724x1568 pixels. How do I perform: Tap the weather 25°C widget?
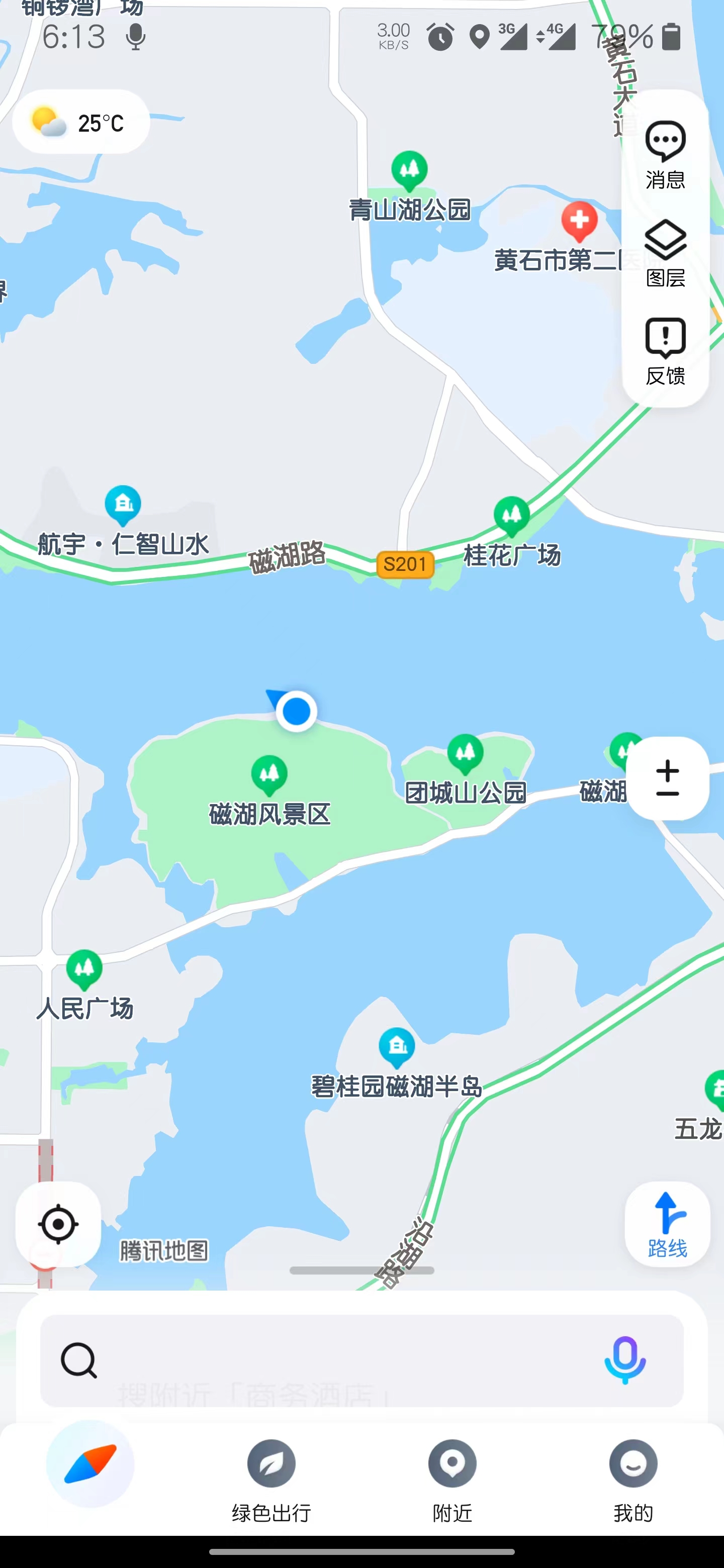[x=81, y=121]
